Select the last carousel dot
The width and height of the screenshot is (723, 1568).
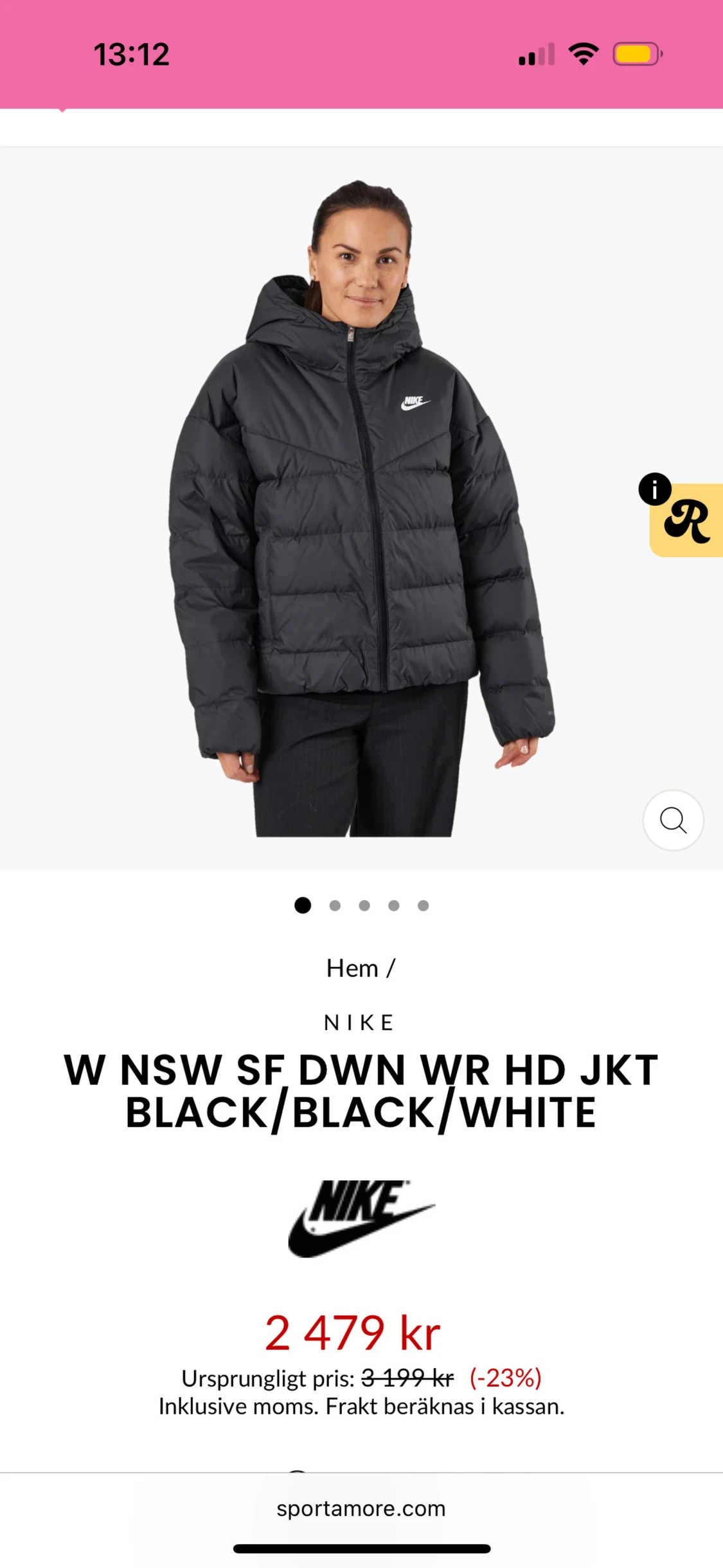tap(422, 905)
